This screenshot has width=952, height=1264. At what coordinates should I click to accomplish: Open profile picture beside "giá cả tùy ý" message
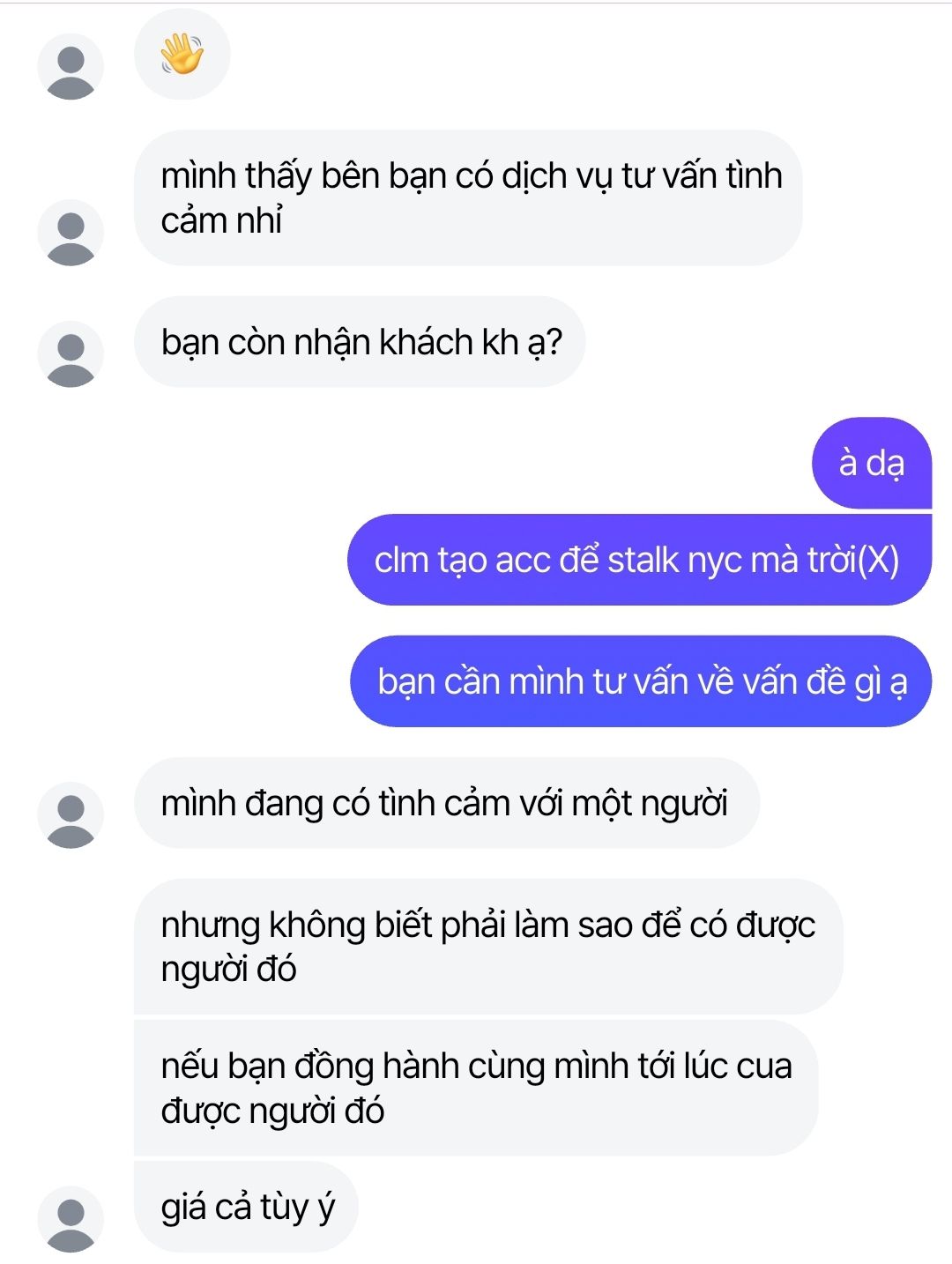click(71, 1219)
